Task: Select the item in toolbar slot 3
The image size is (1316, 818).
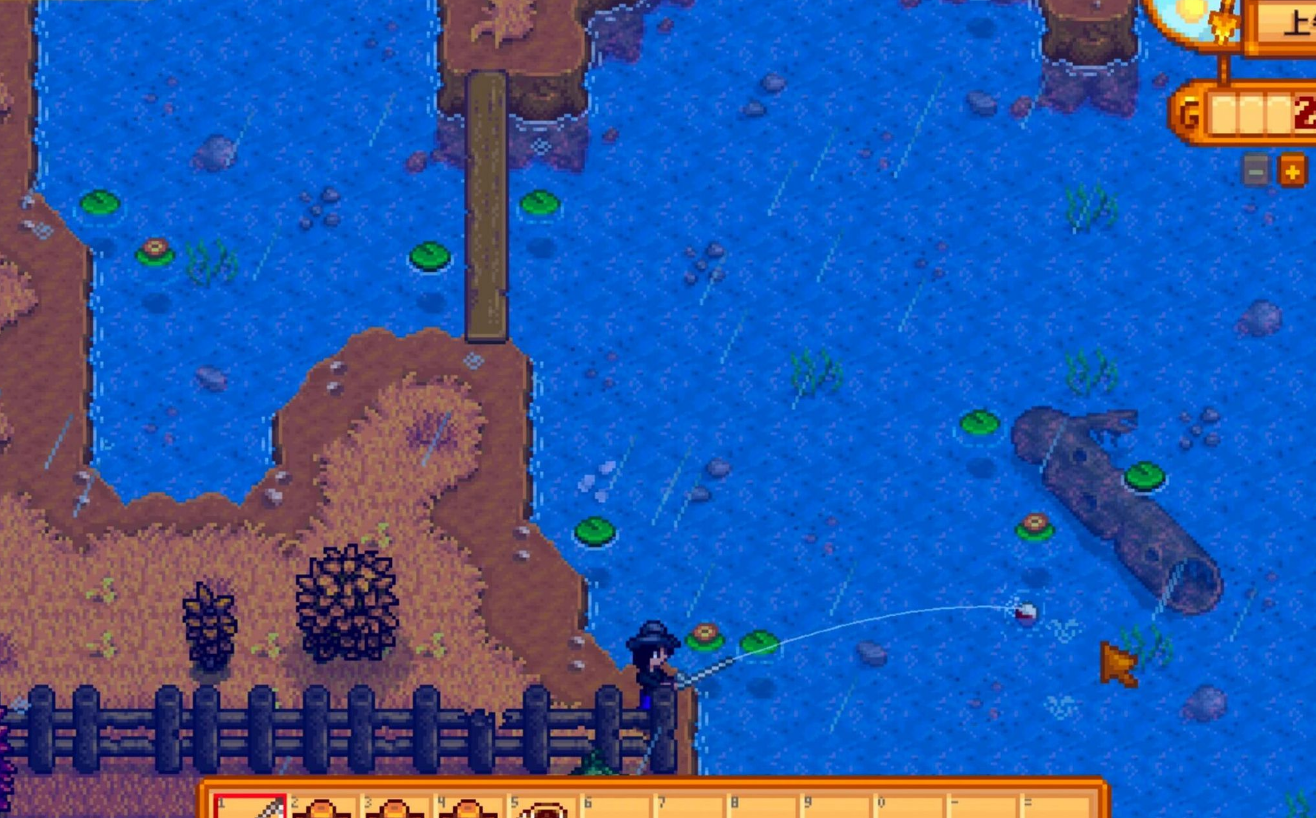Action: (396, 806)
